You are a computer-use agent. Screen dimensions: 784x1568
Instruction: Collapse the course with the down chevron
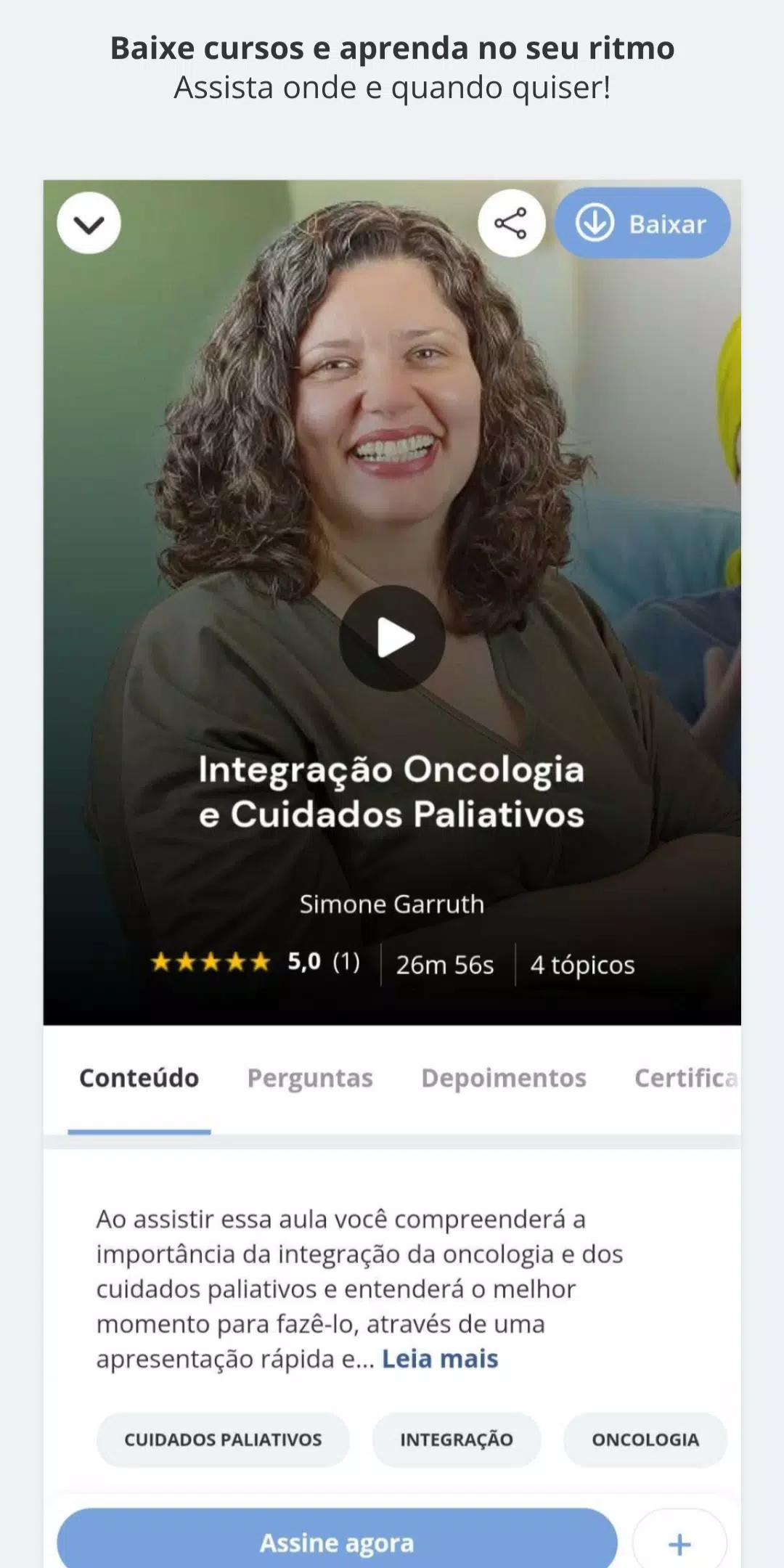pyautogui.click(x=89, y=224)
